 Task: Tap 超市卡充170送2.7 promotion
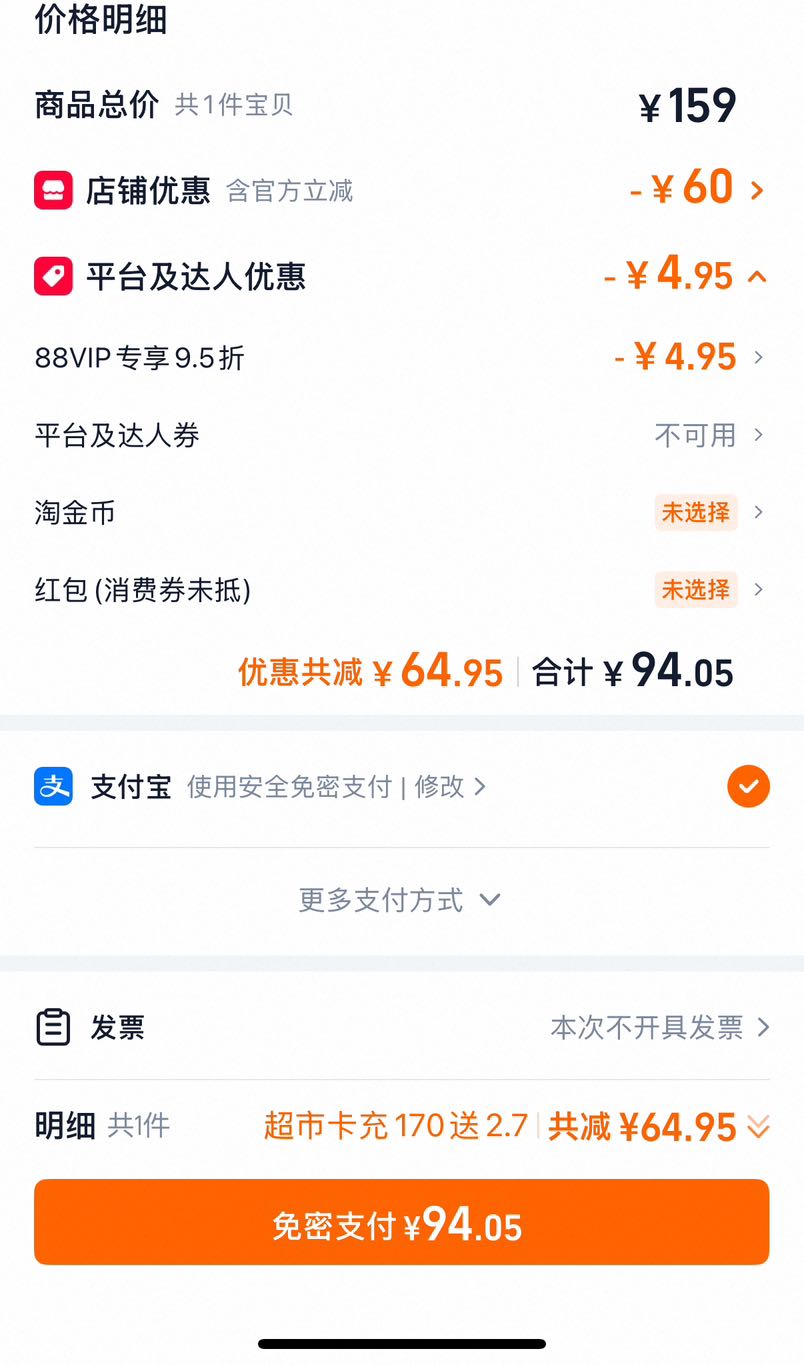pyautogui.click(x=396, y=1126)
